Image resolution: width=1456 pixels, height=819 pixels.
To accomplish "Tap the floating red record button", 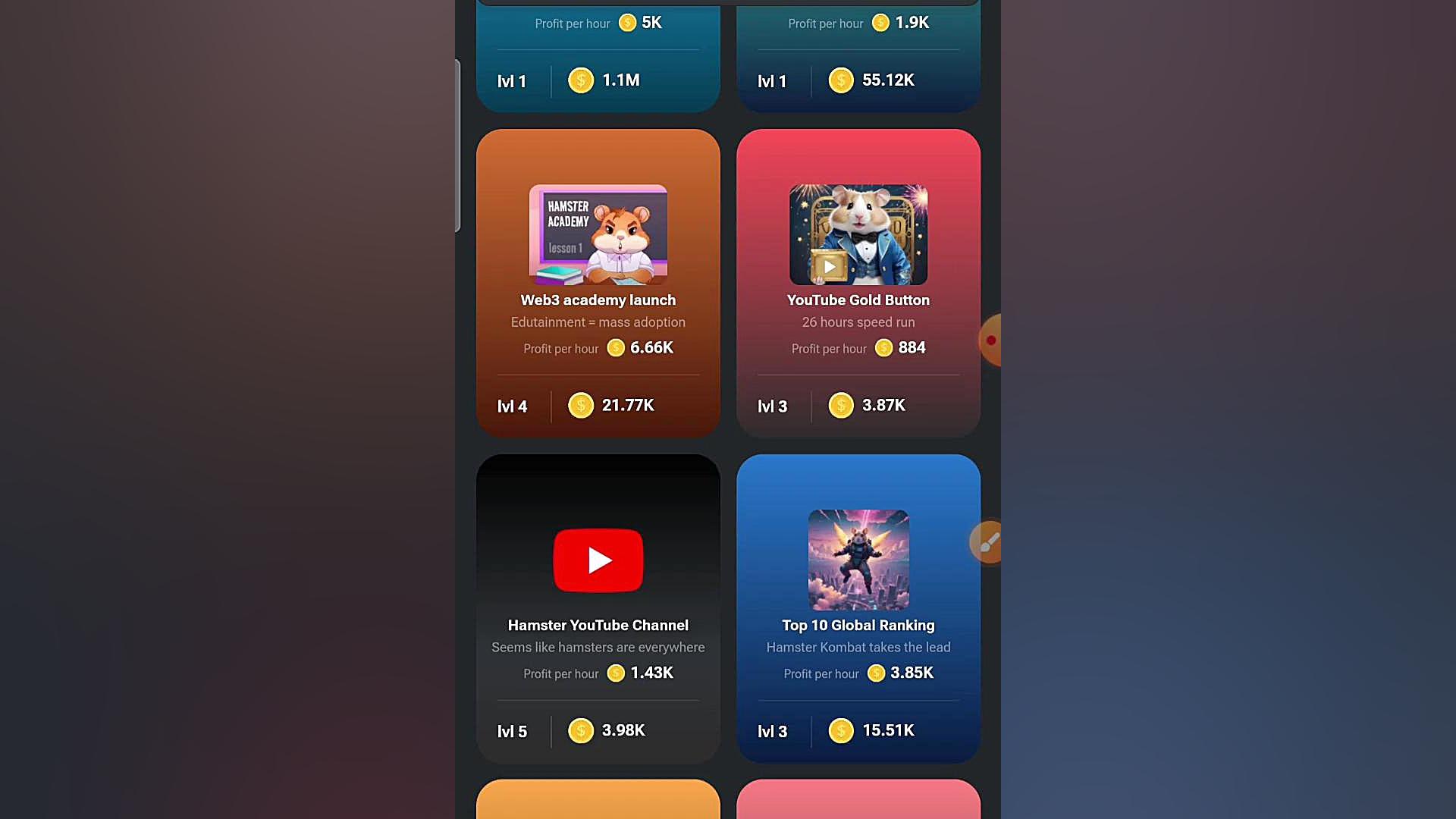I will pos(990,340).
